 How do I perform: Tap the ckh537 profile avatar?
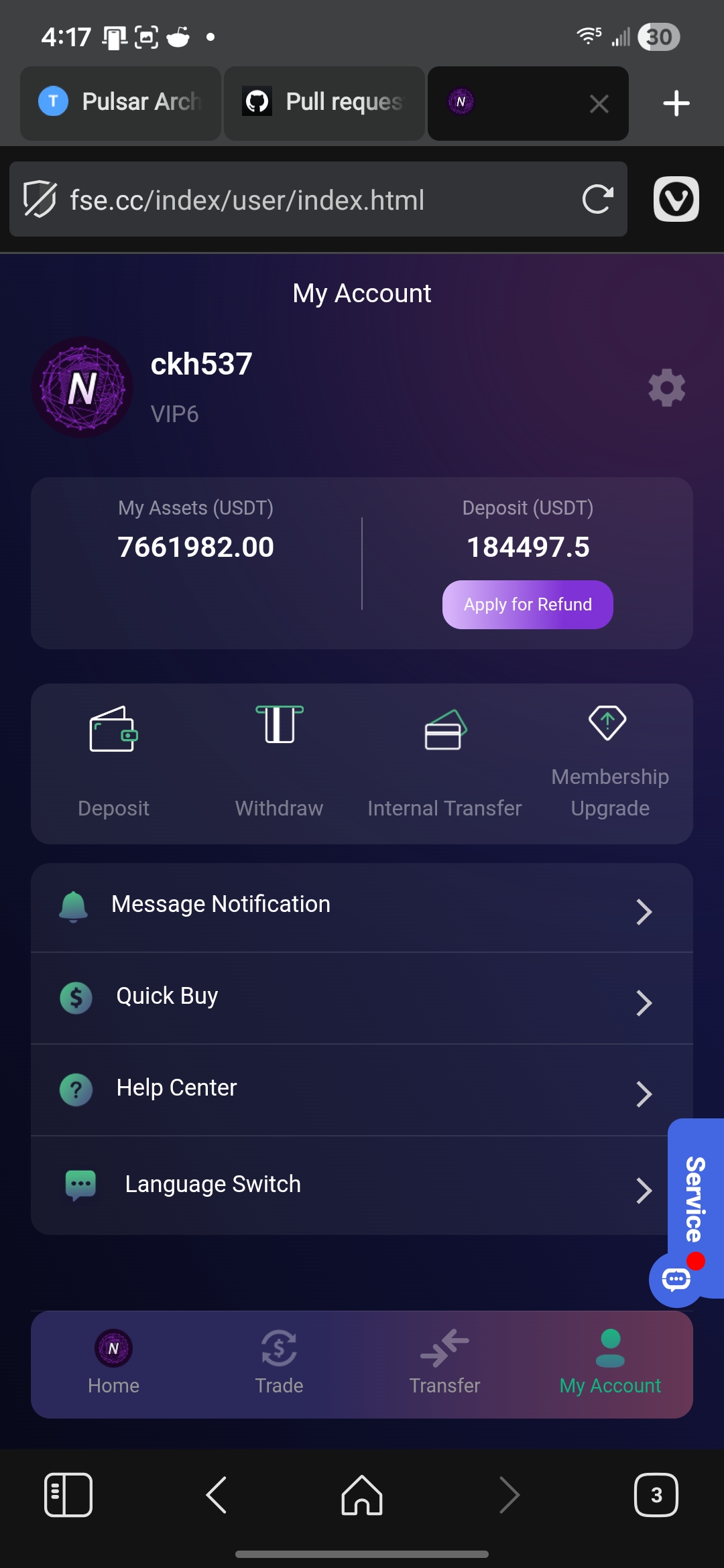point(82,387)
